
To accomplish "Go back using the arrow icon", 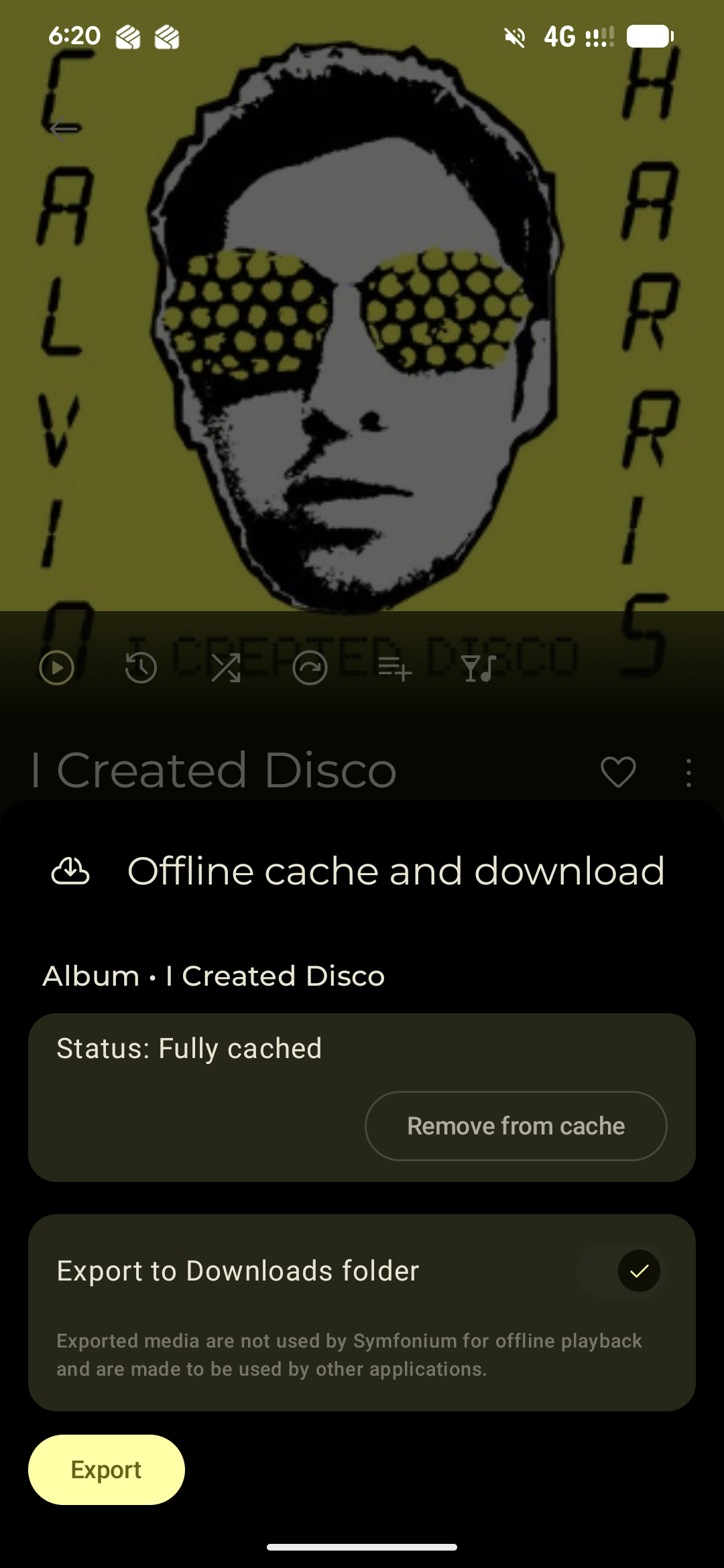I will pyautogui.click(x=64, y=129).
